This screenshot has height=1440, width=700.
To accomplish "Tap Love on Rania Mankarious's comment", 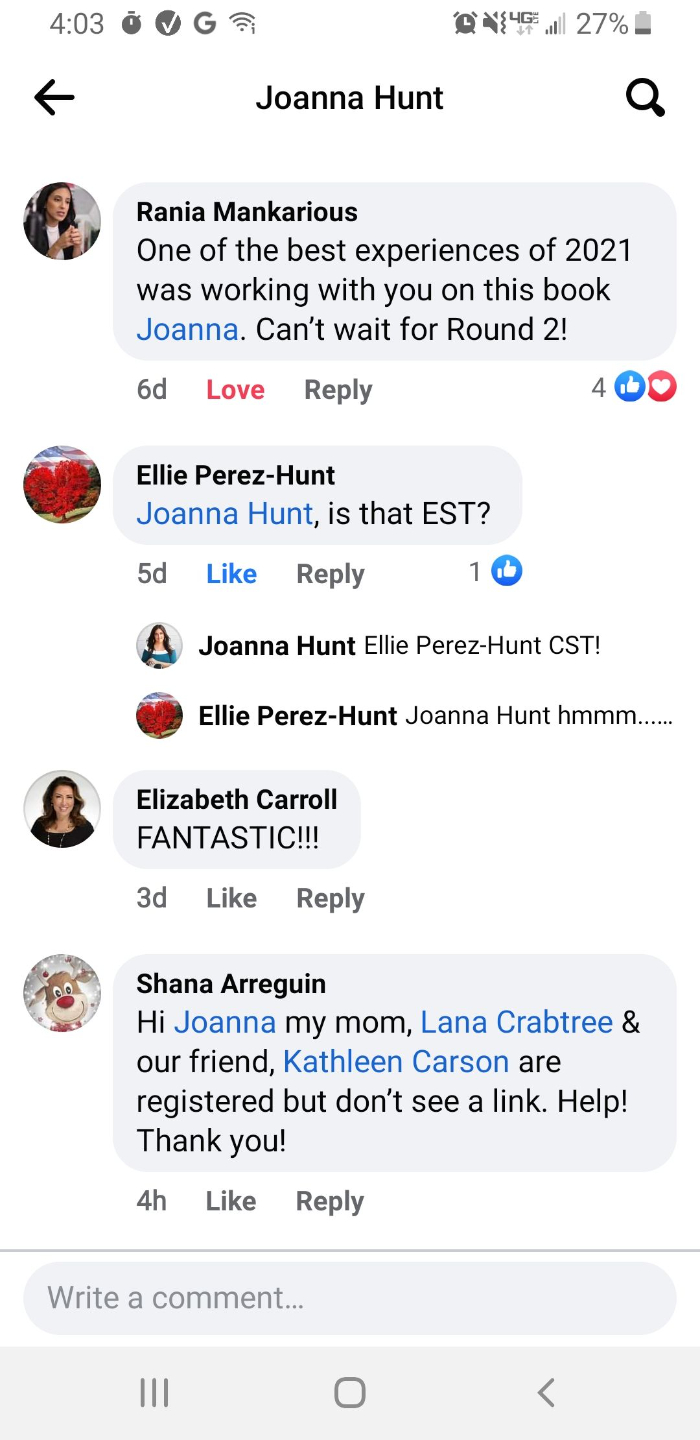I will coord(235,390).
